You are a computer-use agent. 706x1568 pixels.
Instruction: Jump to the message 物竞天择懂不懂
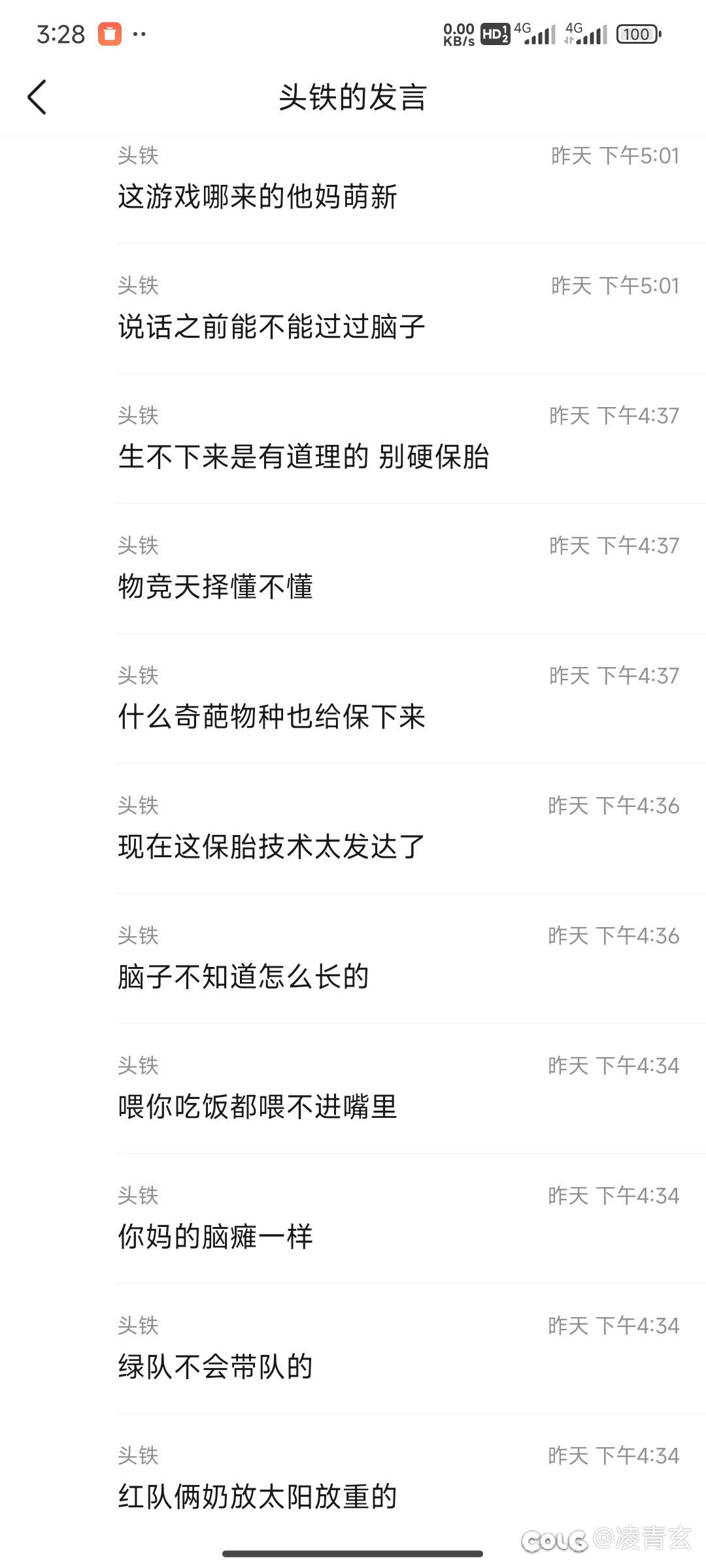pos(216,586)
